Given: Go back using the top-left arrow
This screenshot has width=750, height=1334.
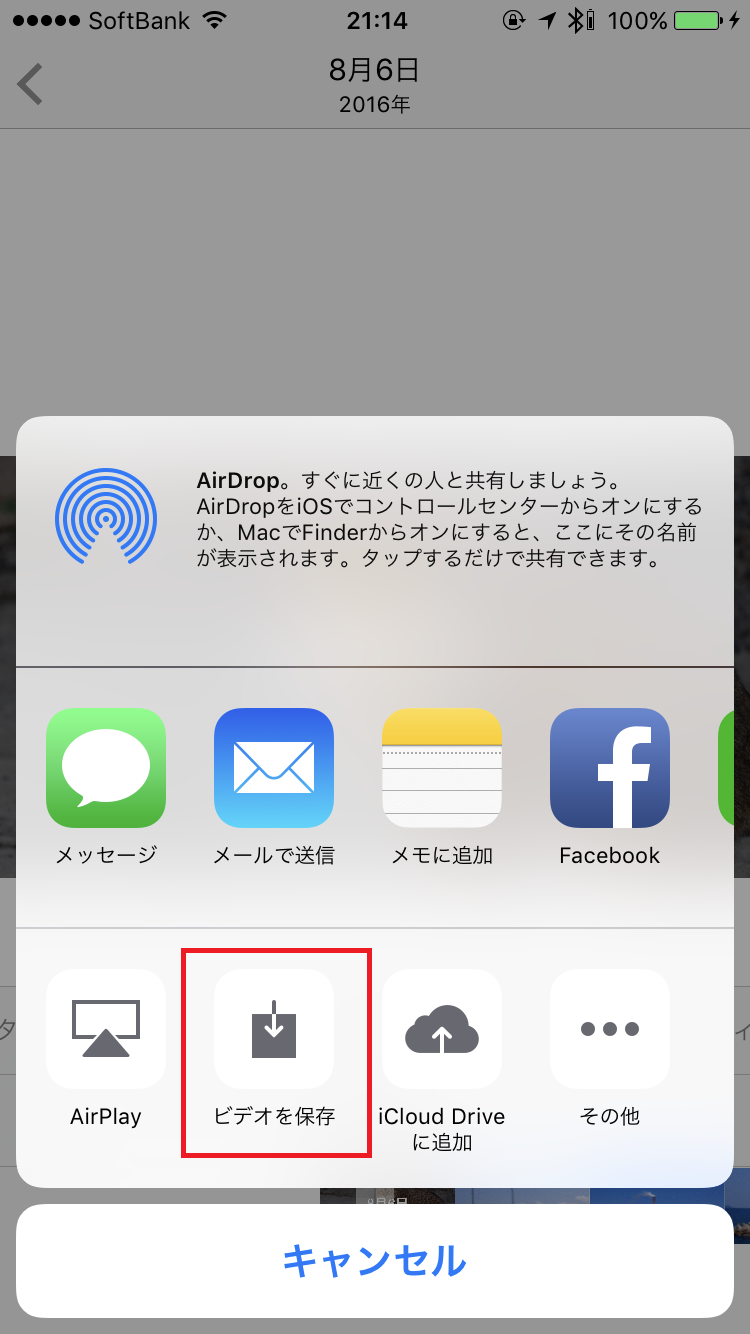Looking at the screenshot, I should click(x=31, y=84).
